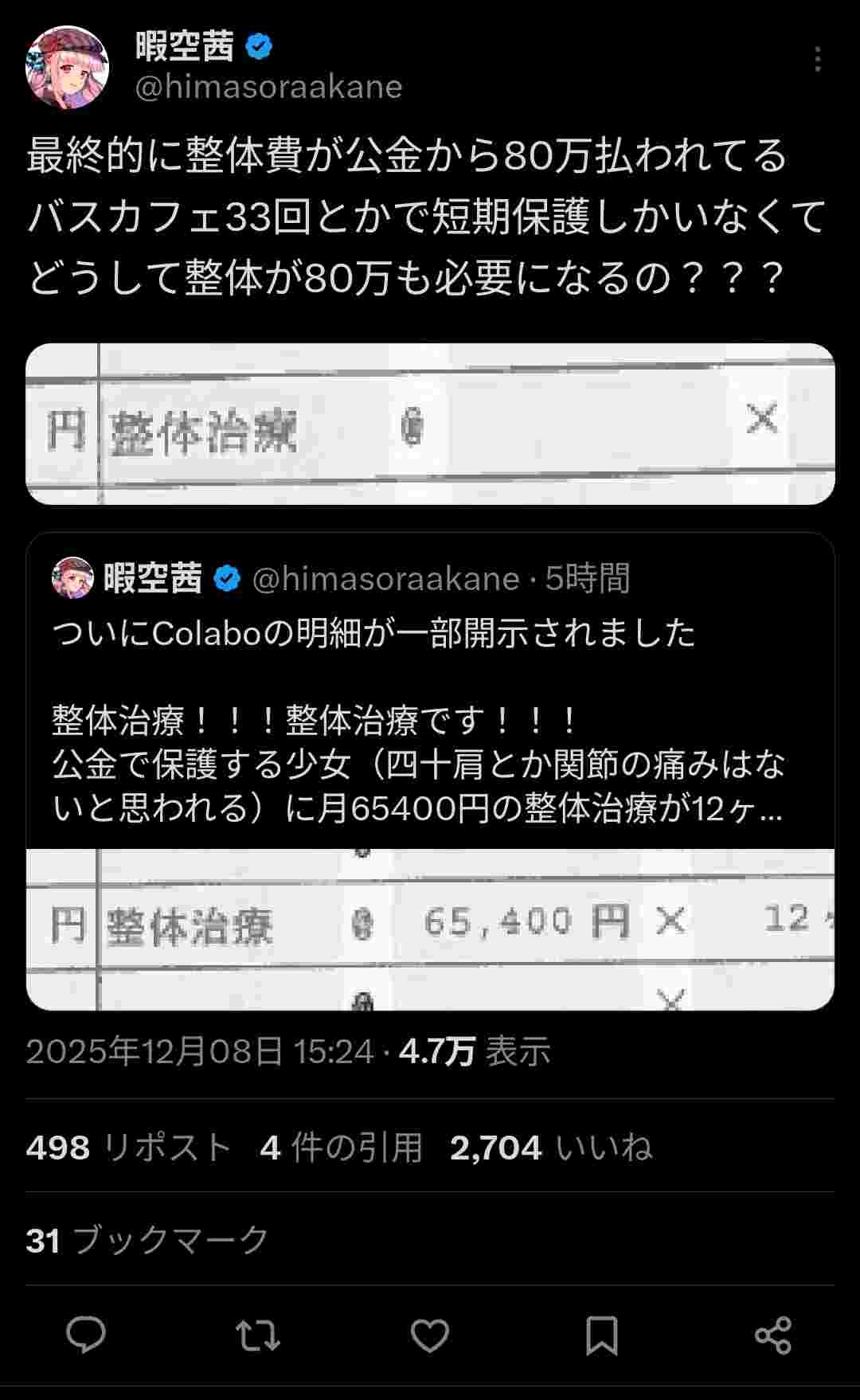Repost this tweet
Viewport: 860px width, 1400px height.
point(258,1335)
